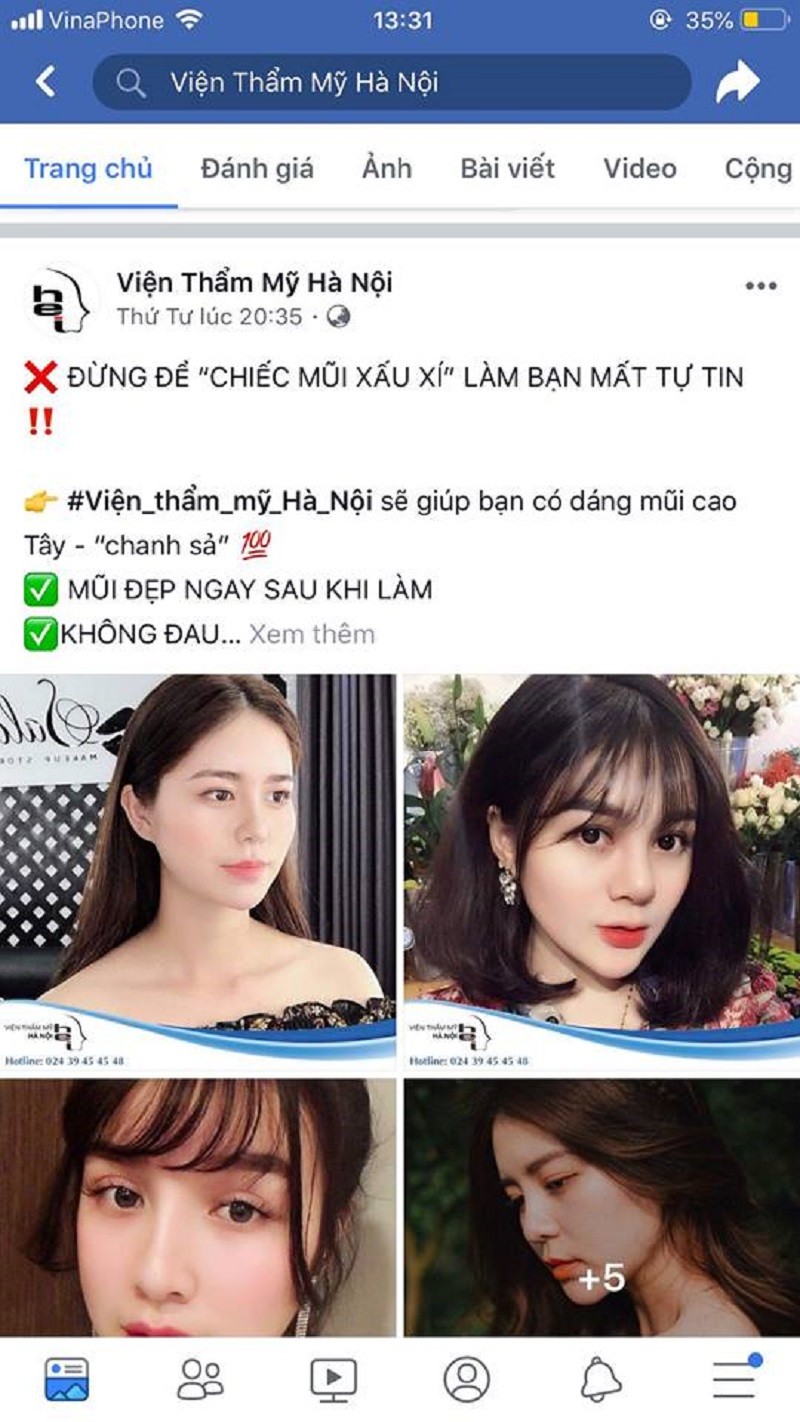Go back with the top arrow
The width and height of the screenshot is (800, 1422).
[45, 82]
